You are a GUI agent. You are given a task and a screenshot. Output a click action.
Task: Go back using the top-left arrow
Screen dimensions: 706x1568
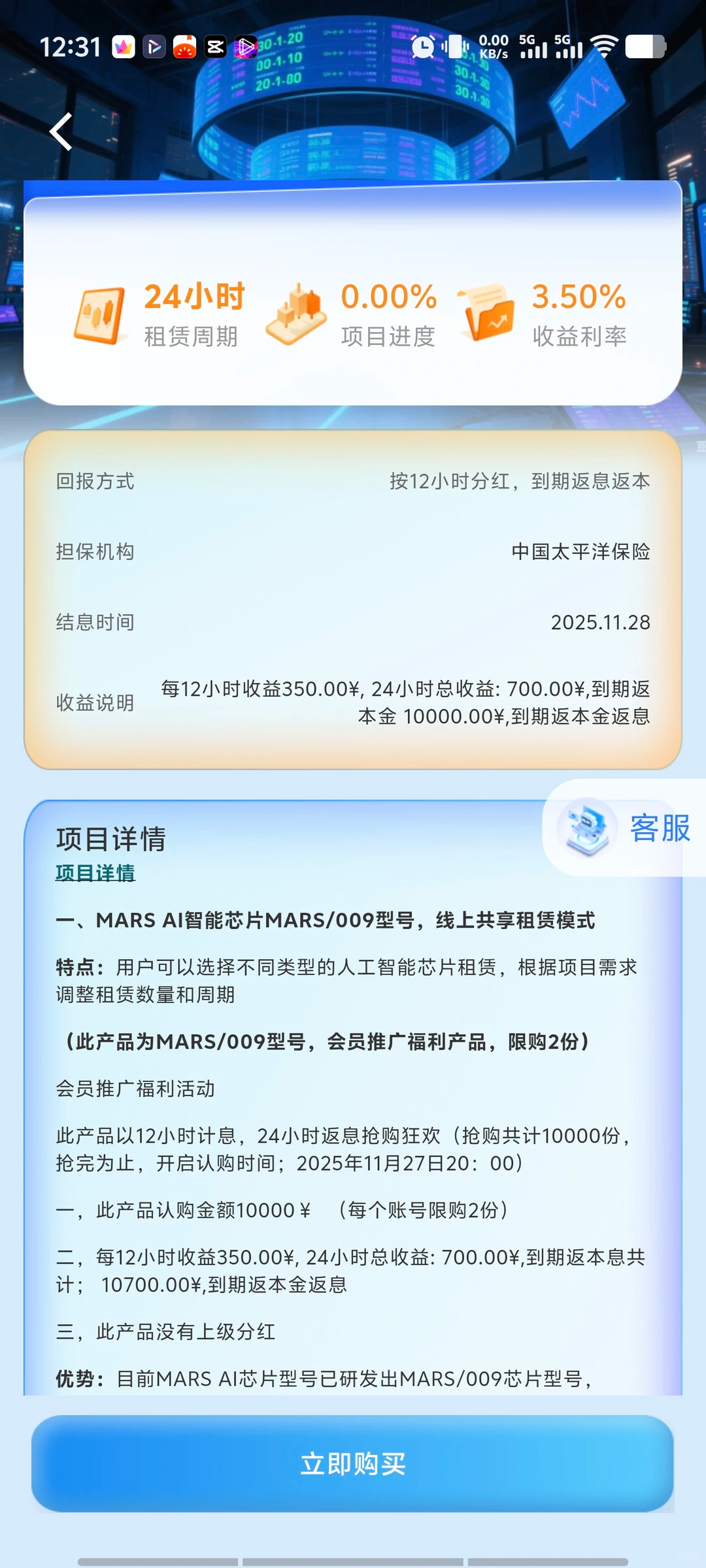point(61,131)
